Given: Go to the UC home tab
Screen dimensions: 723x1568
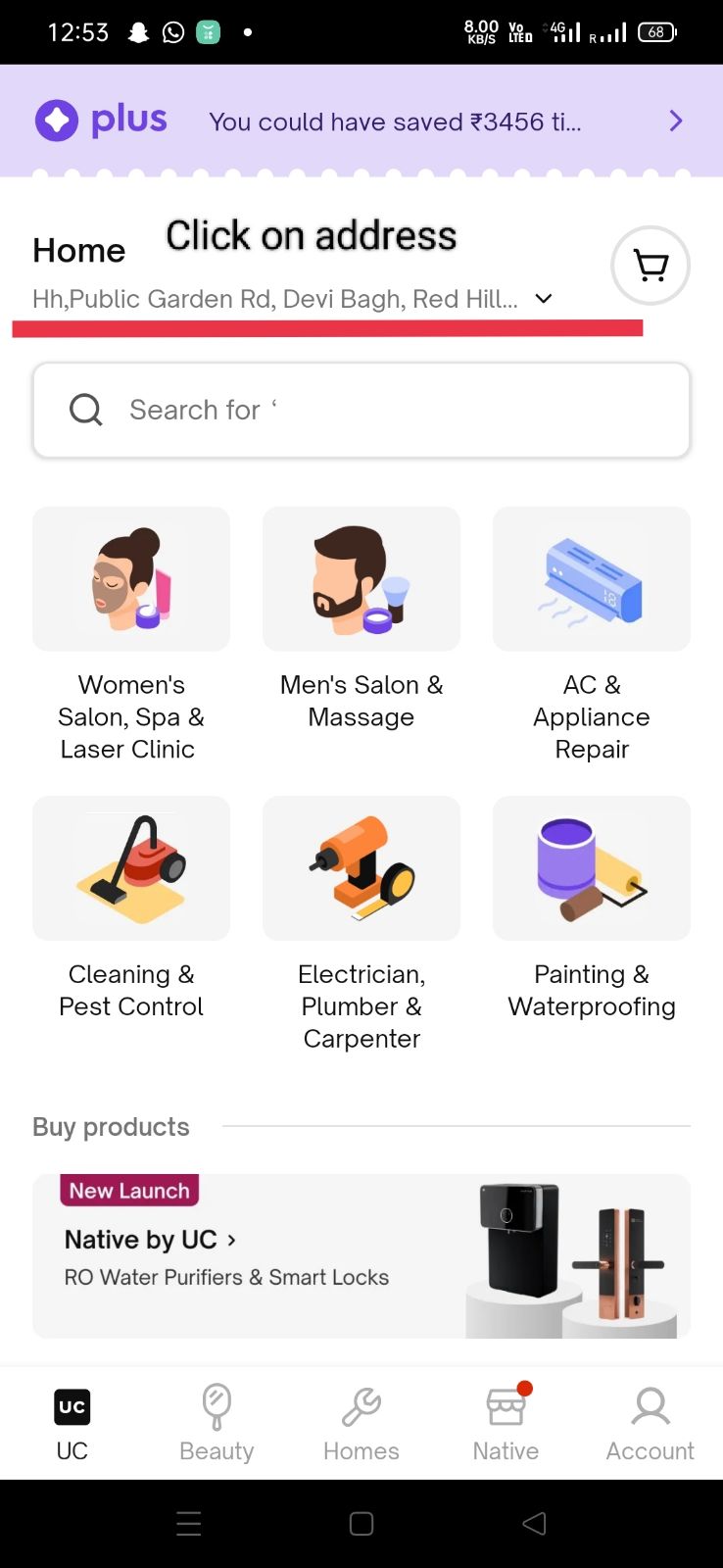Looking at the screenshot, I should pyautogui.click(x=72, y=1423).
